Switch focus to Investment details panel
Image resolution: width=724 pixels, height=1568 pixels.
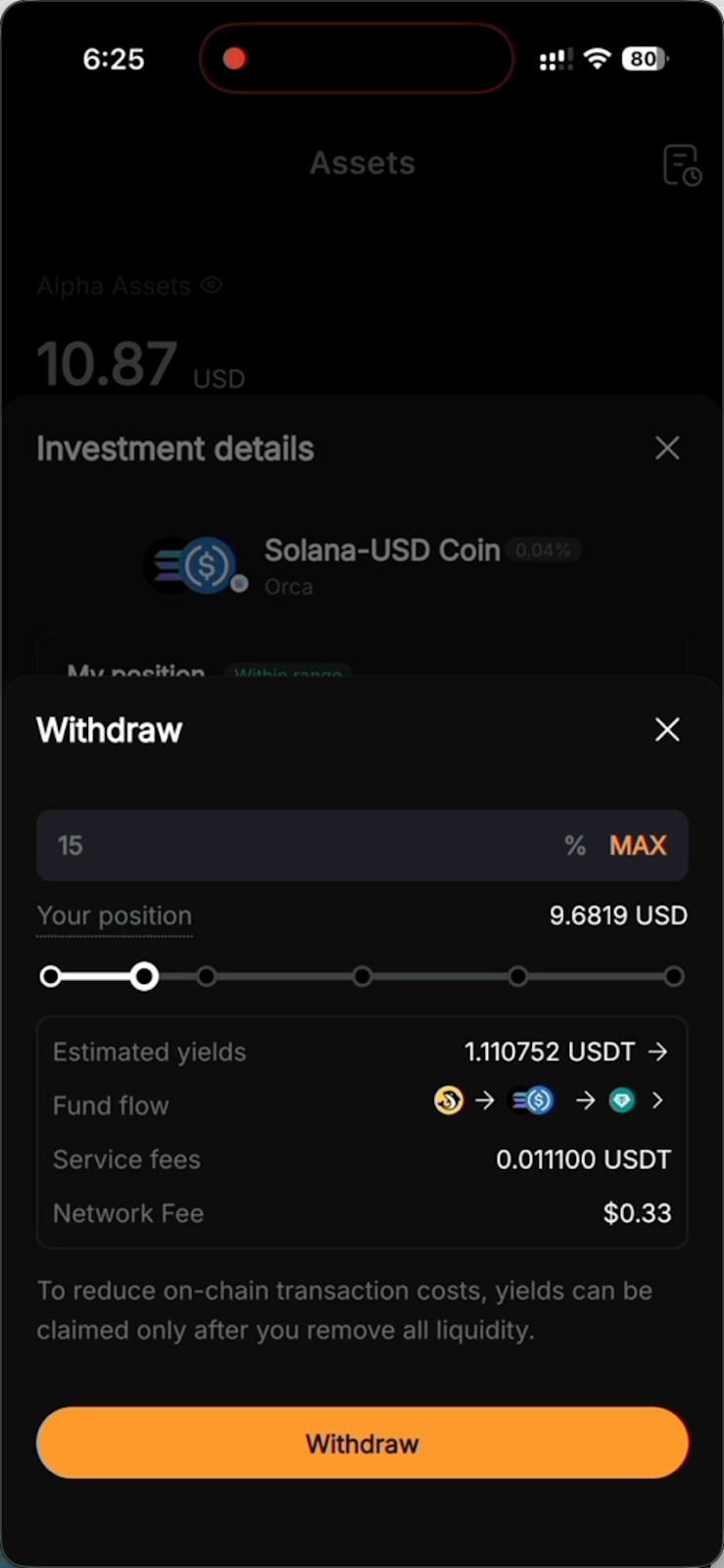[174, 448]
